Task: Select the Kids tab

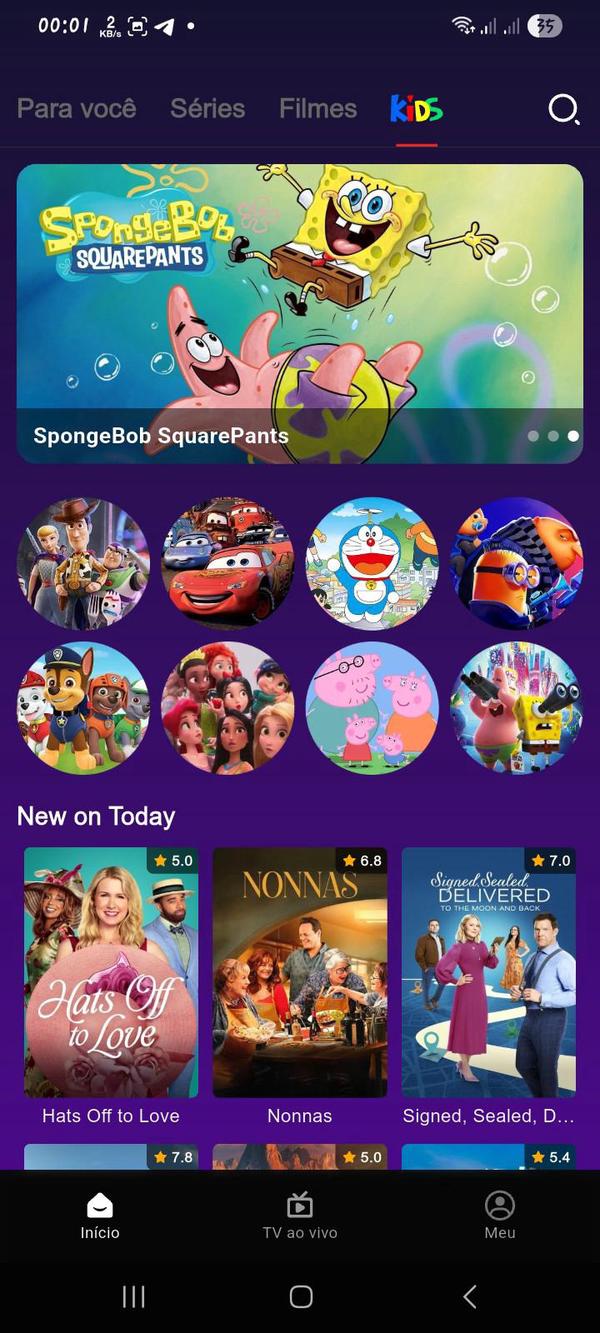Action: click(416, 108)
